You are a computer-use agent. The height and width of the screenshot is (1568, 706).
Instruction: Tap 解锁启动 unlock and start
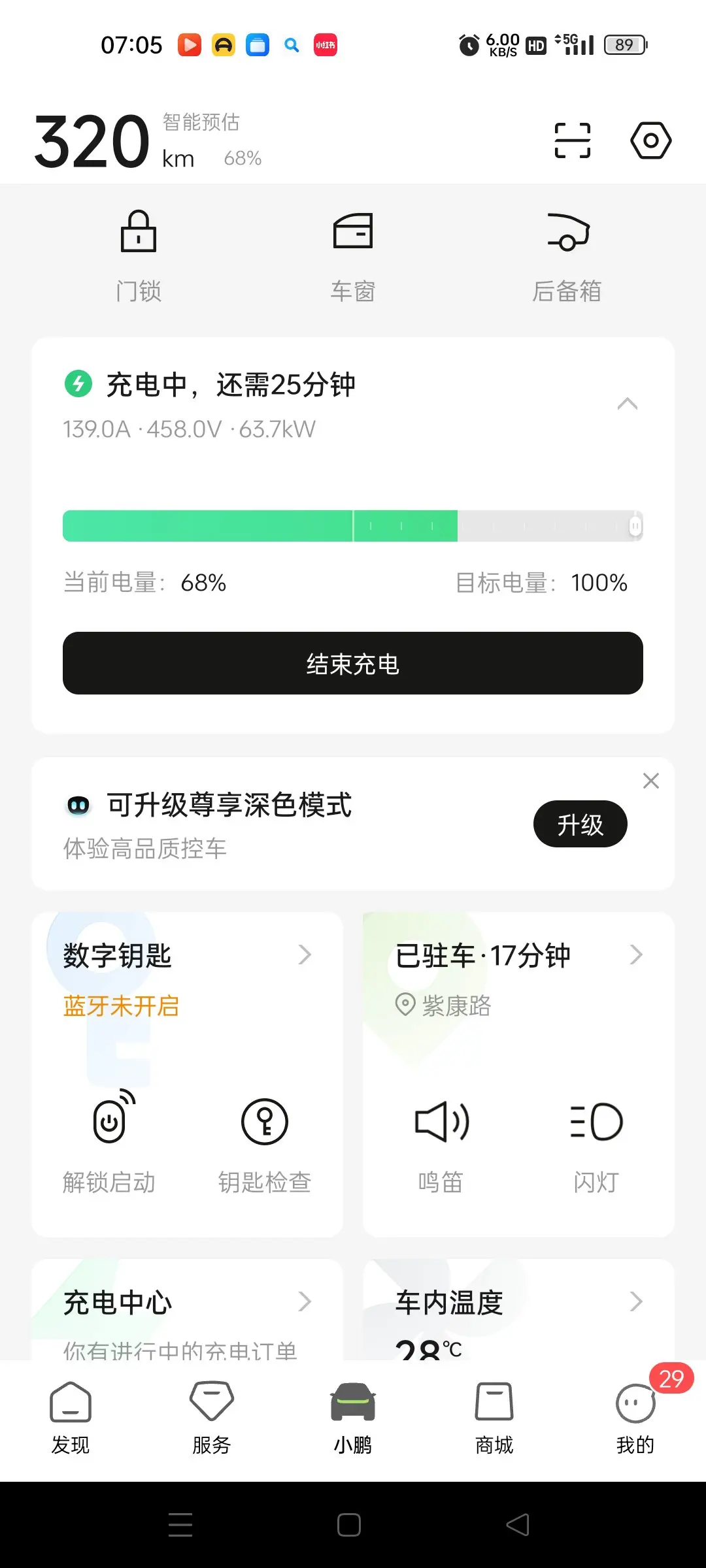click(x=109, y=1142)
